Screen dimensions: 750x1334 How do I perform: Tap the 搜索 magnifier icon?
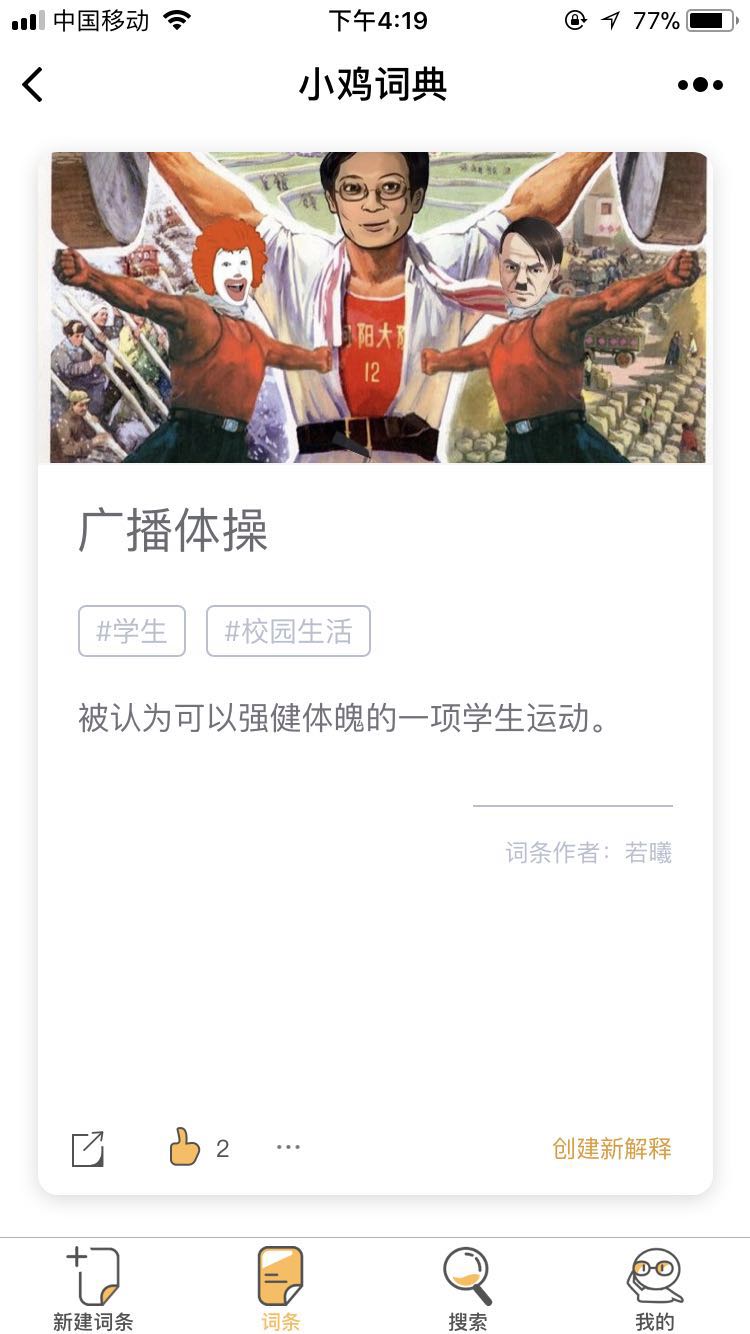[x=466, y=1275]
